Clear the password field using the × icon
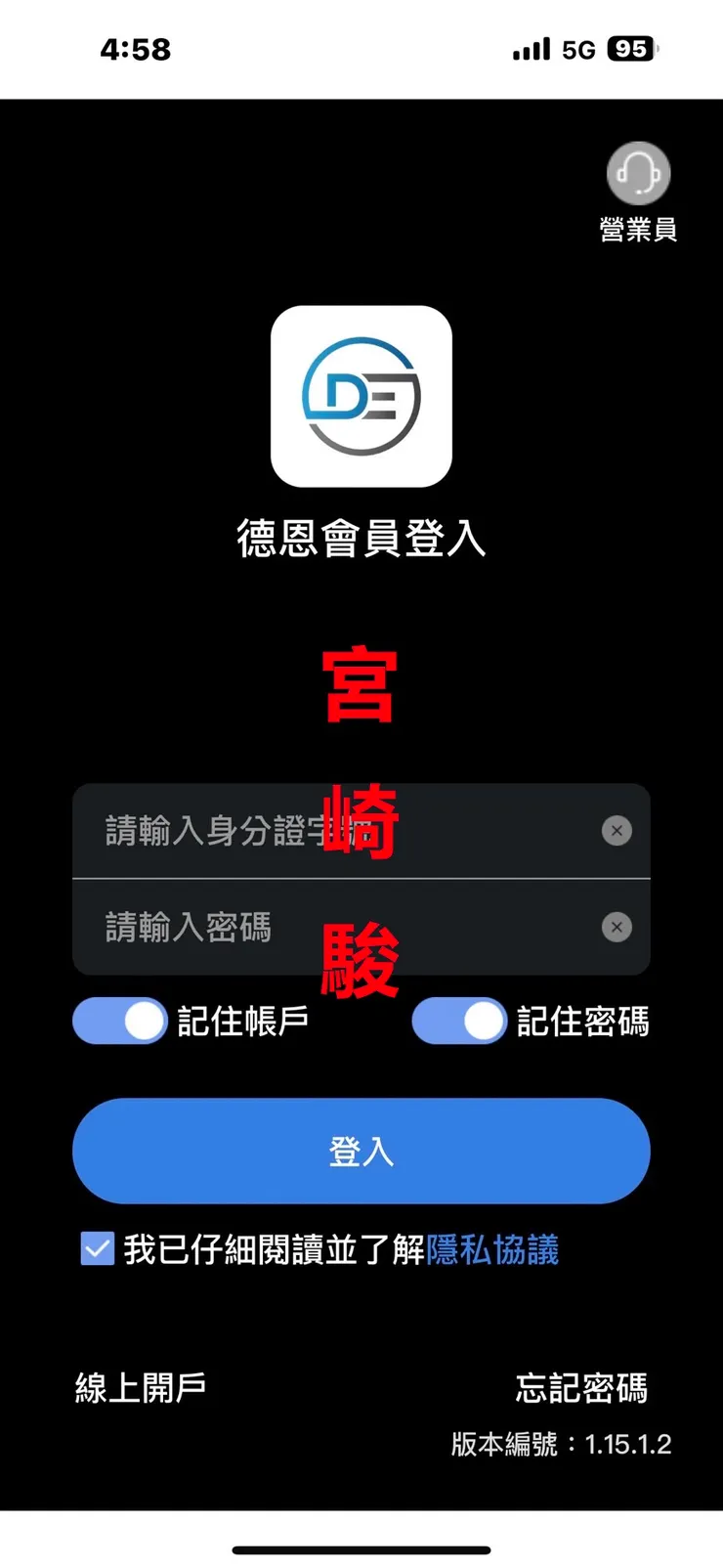The width and height of the screenshot is (723, 1568). click(617, 927)
